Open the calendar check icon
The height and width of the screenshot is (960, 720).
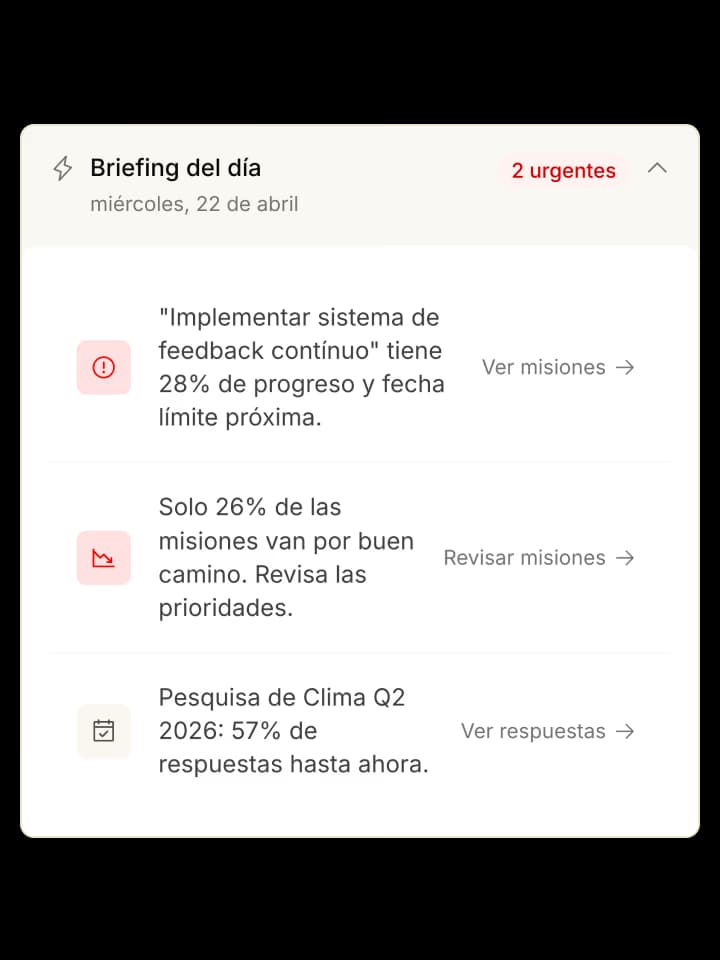pos(103,731)
